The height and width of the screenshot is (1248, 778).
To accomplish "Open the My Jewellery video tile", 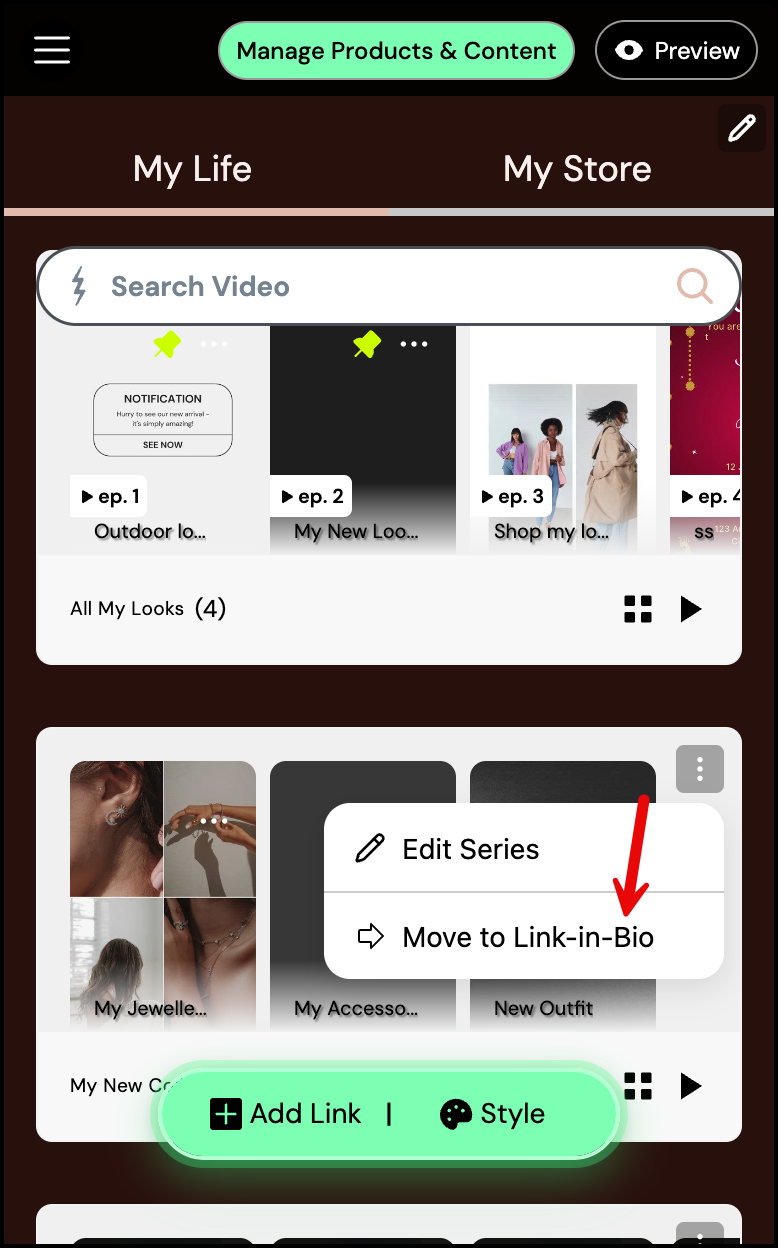I will pos(162,890).
